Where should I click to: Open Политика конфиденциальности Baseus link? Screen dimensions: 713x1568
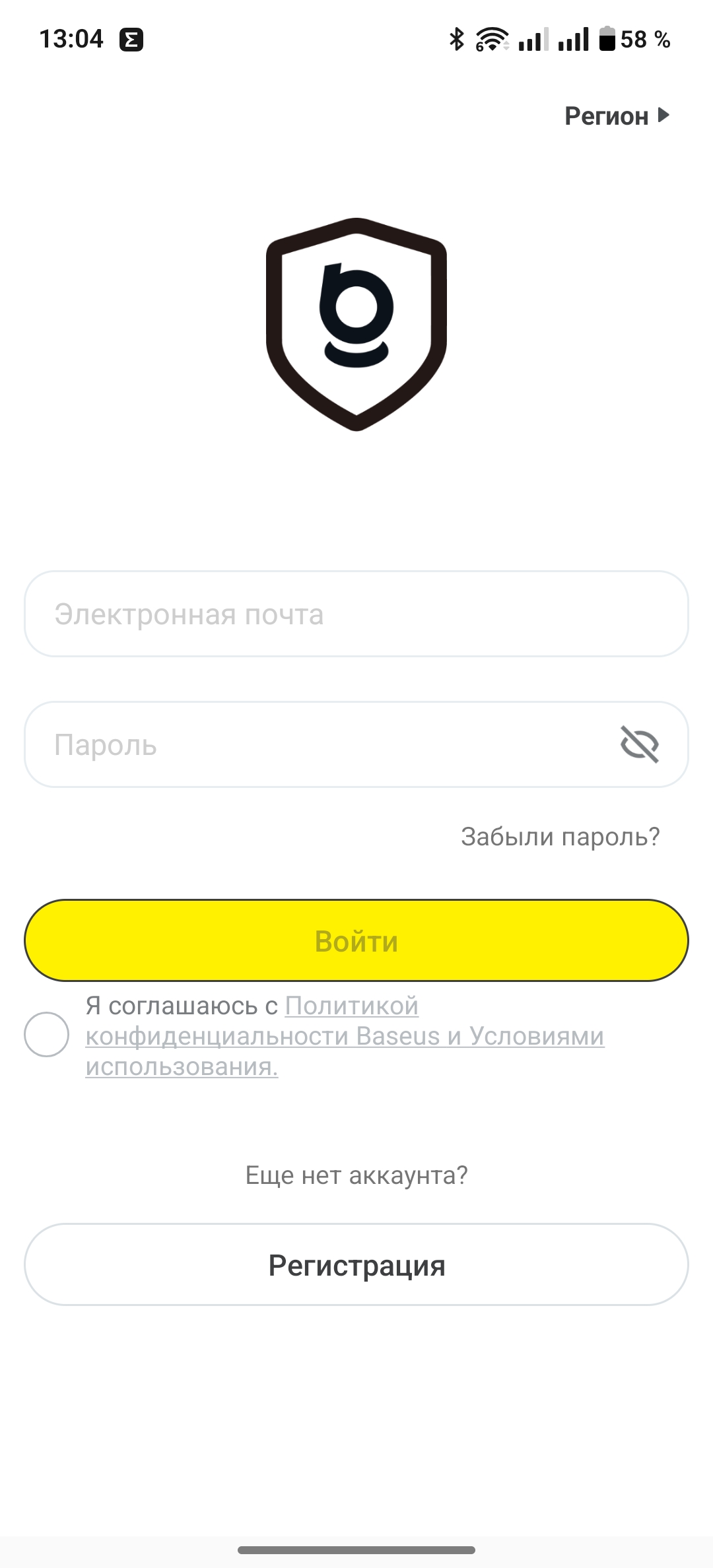pos(264,1036)
